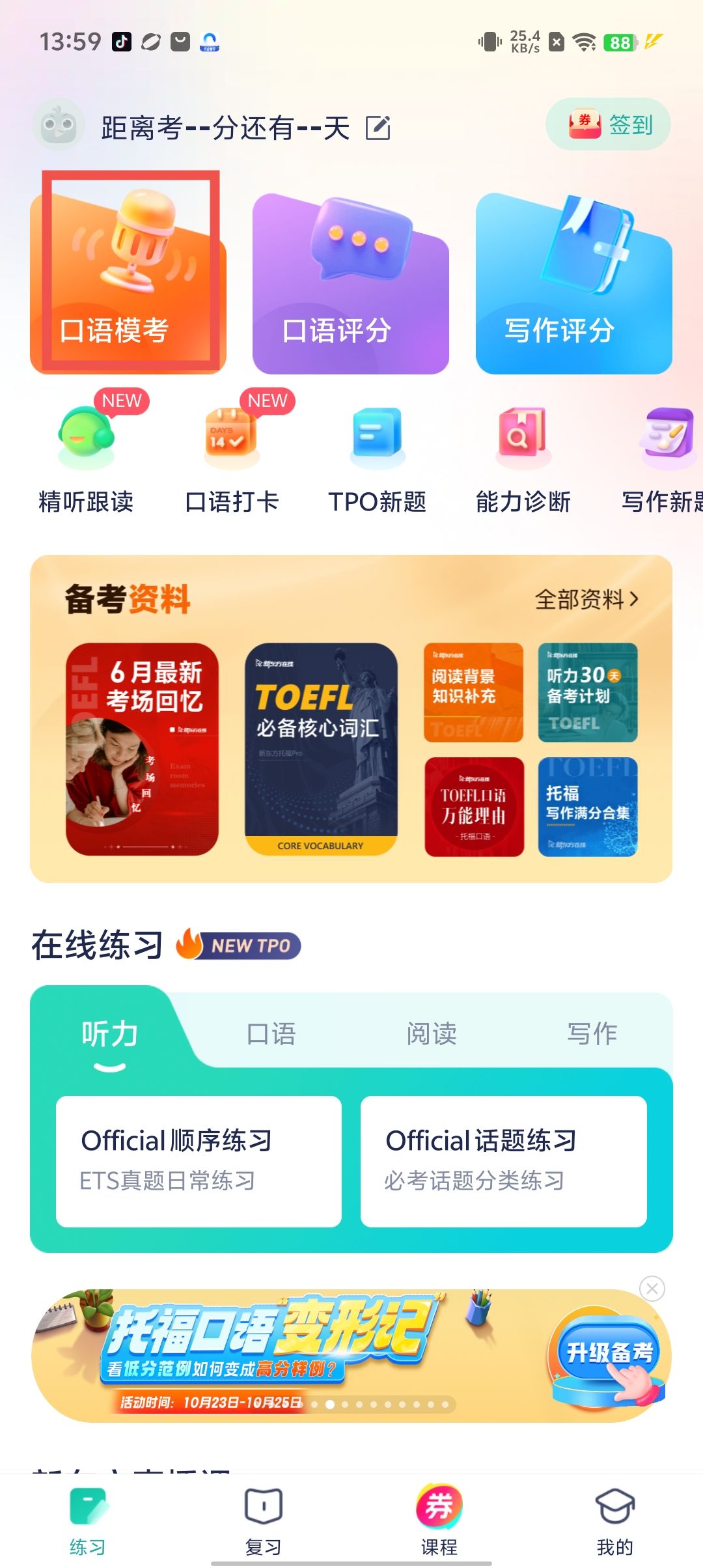Select Official 顺序练习 card
Viewport: 703px width, 1568px height.
(x=199, y=1161)
